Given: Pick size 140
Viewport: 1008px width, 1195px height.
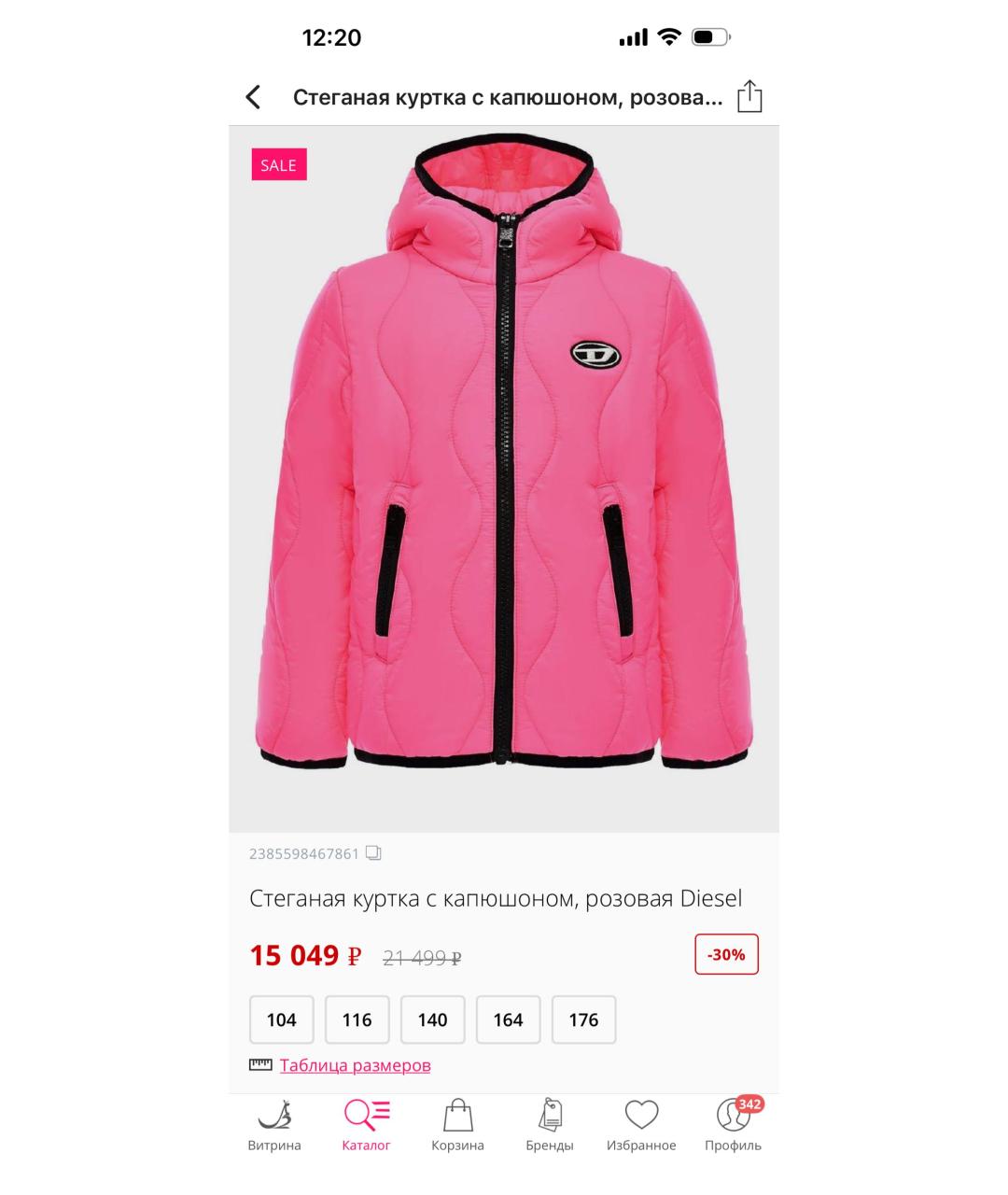Looking at the screenshot, I should 432,1019.
